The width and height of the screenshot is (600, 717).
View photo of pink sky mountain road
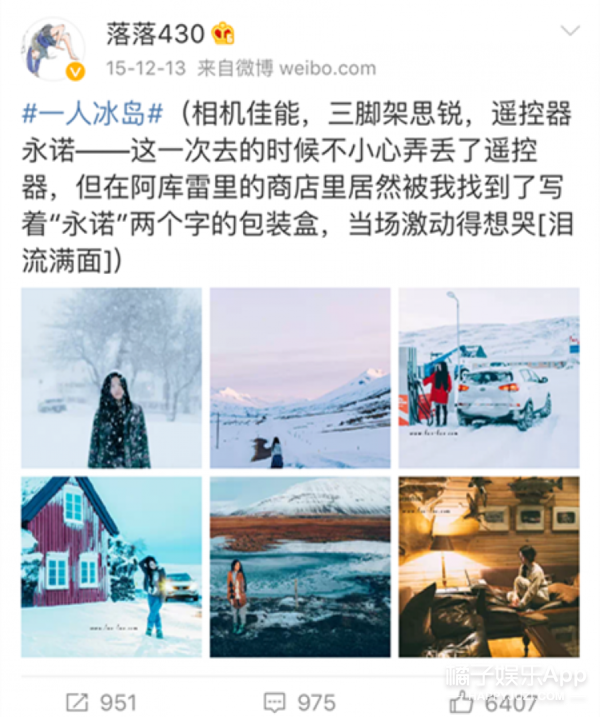[300, 378]
